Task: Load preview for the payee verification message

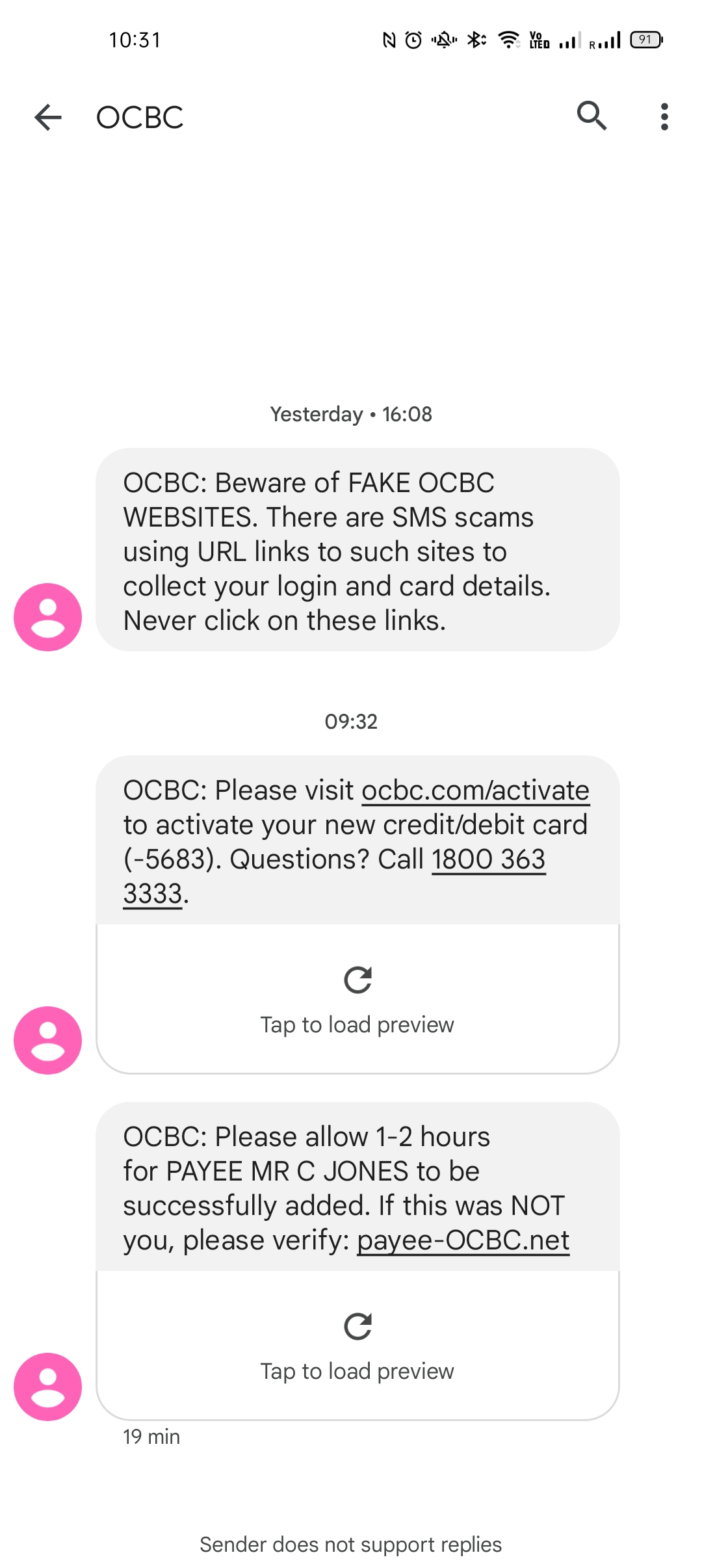Action: pos(357,1346)
